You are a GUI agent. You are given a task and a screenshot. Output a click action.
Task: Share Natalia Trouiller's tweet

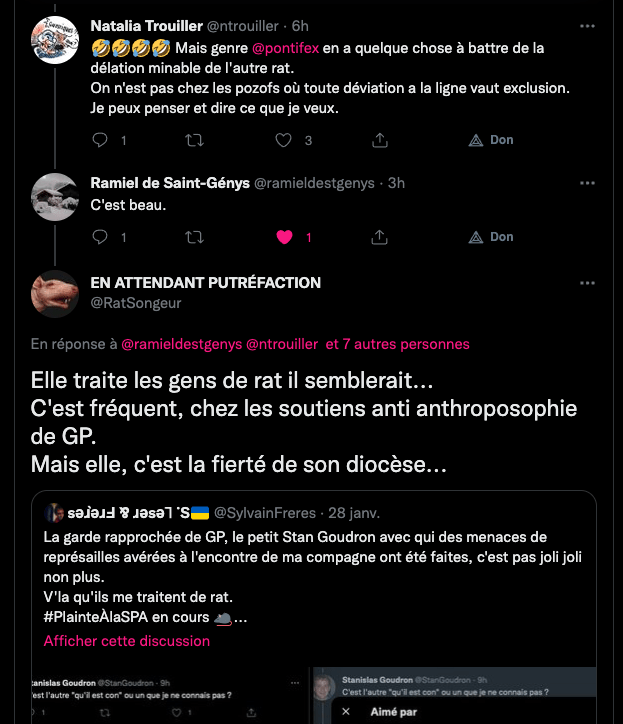point(379,140)
